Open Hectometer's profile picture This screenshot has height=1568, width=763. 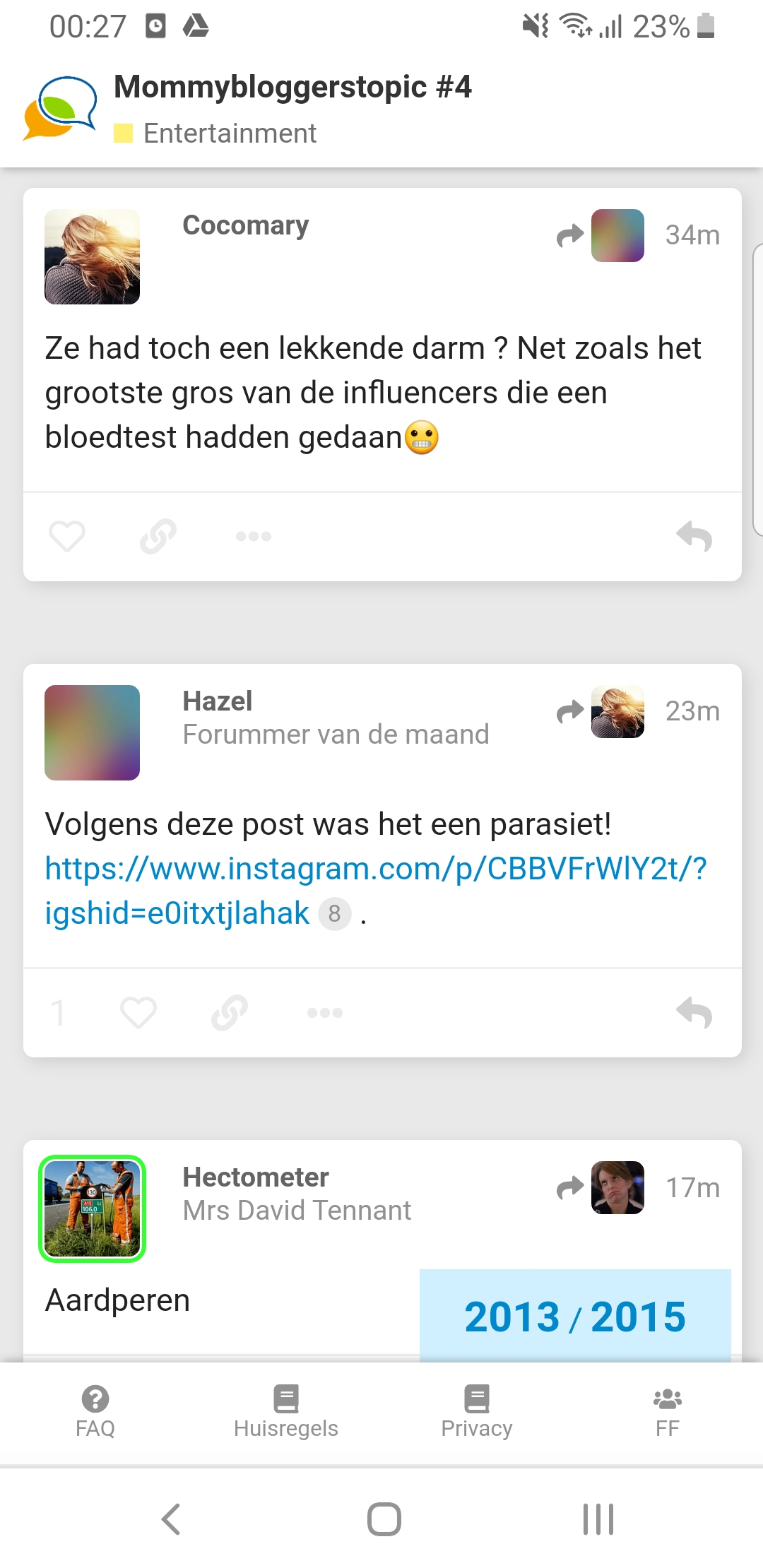[92, 1208]
